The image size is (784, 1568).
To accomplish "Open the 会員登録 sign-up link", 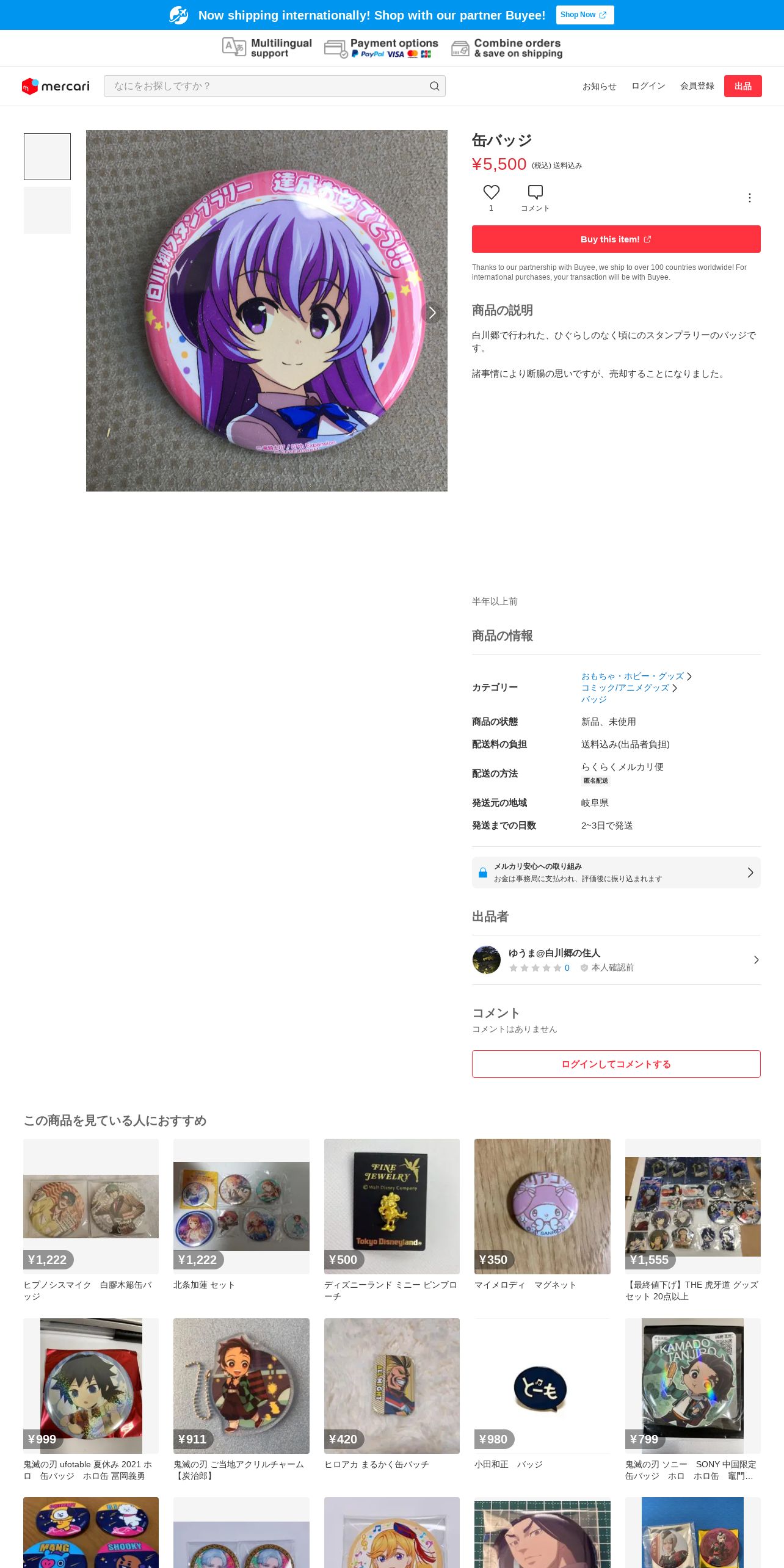I will (697, 86).
